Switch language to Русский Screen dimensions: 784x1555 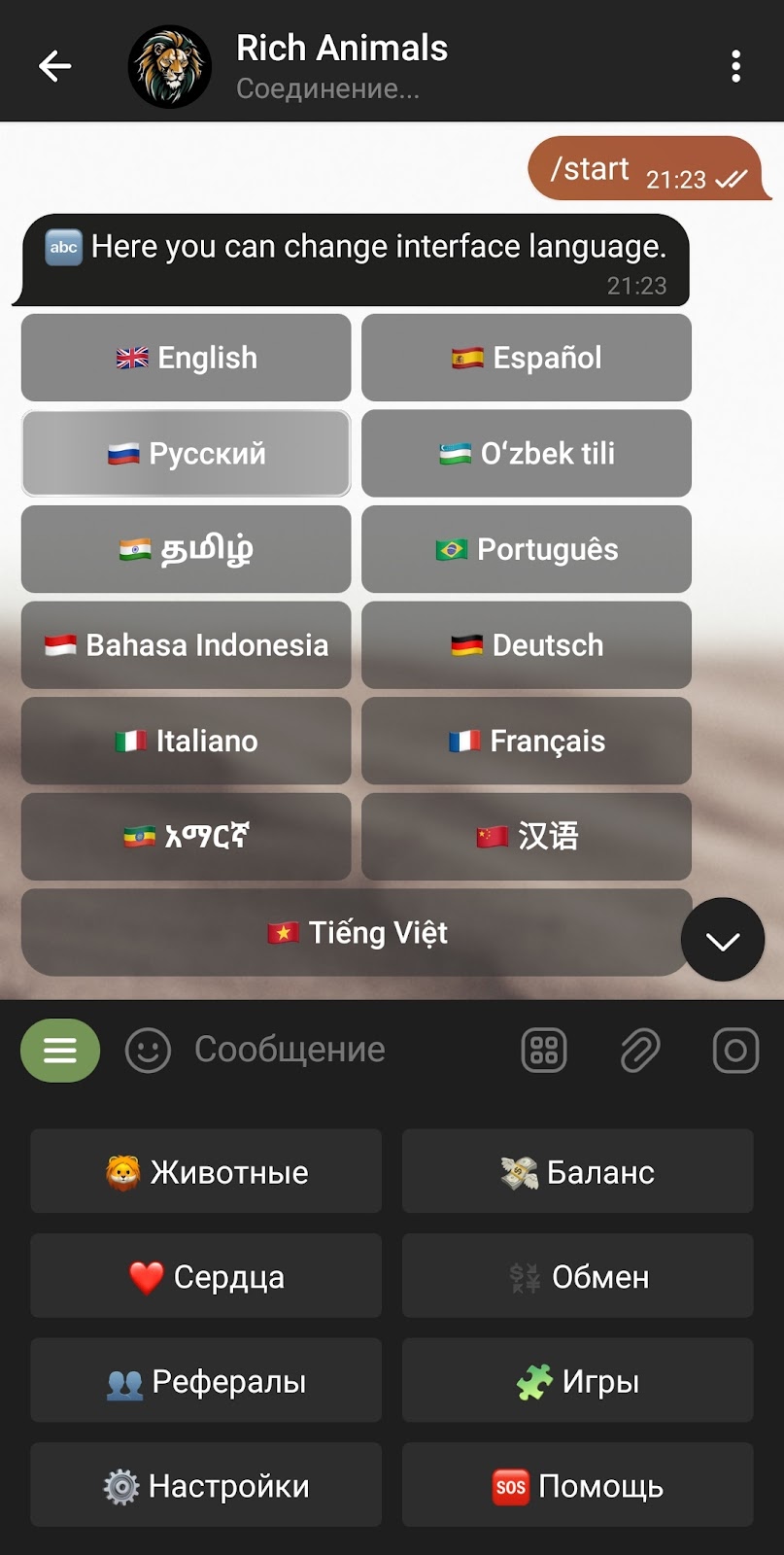pyautogui.click(x=187, y=453)
